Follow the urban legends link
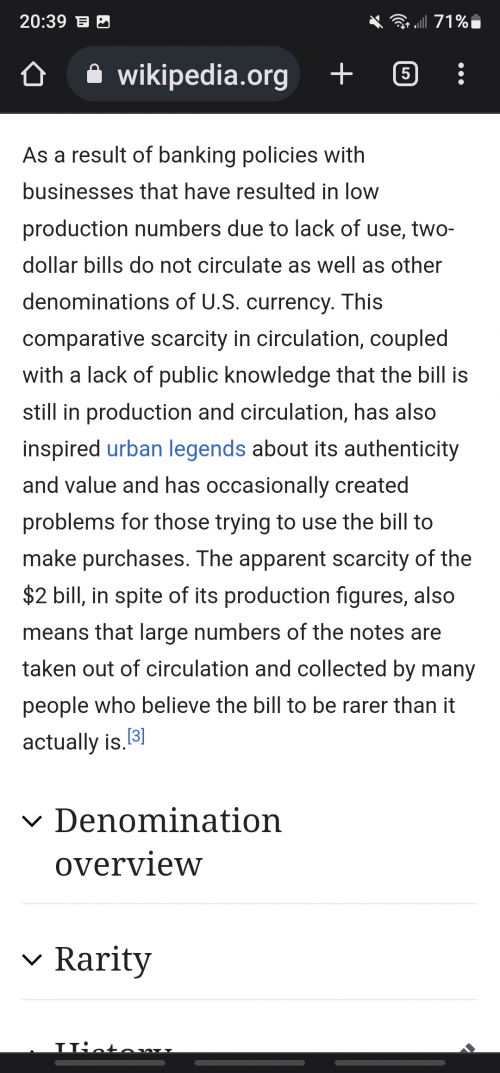This screenshot has width=500, height=1073. pos(176,449)
